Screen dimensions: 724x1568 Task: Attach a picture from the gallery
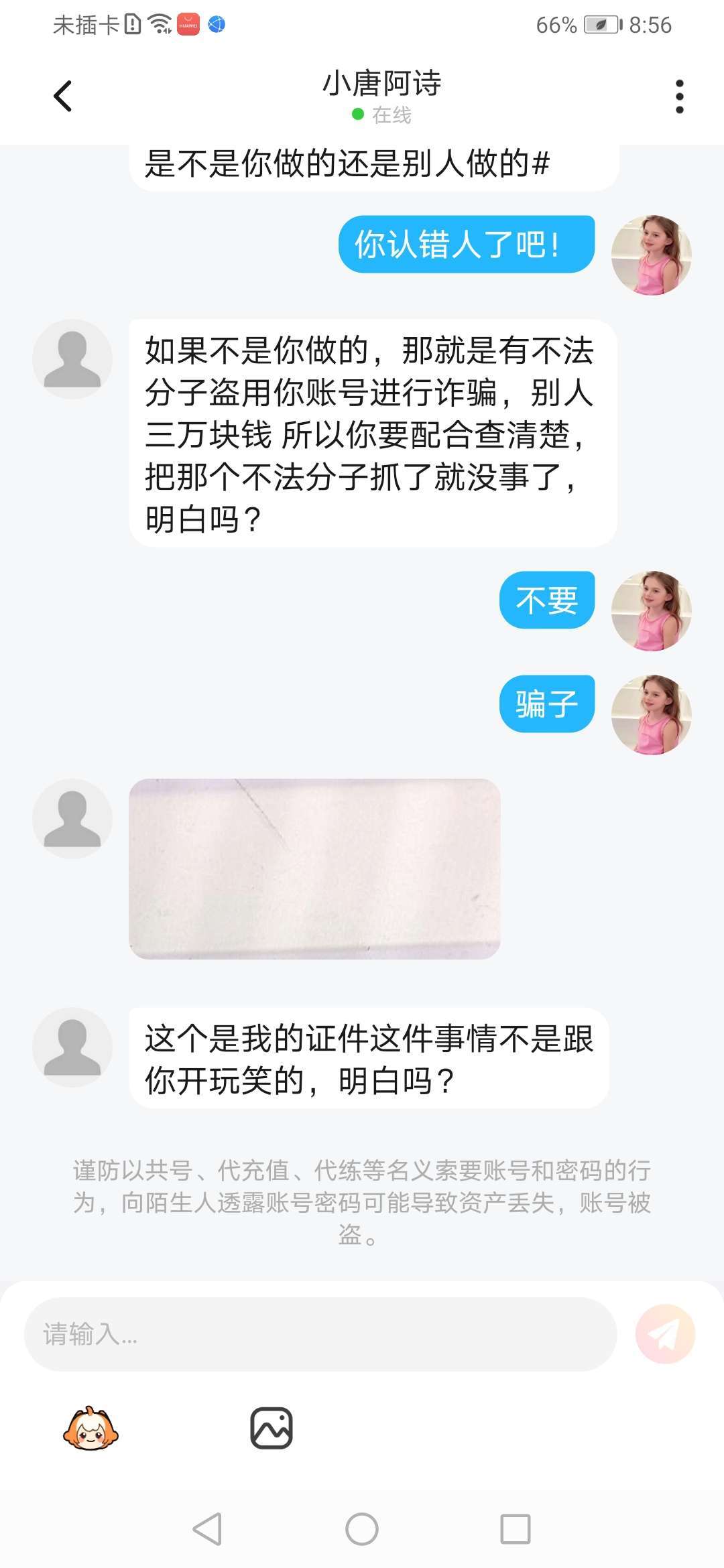(x=271, y=1428)
